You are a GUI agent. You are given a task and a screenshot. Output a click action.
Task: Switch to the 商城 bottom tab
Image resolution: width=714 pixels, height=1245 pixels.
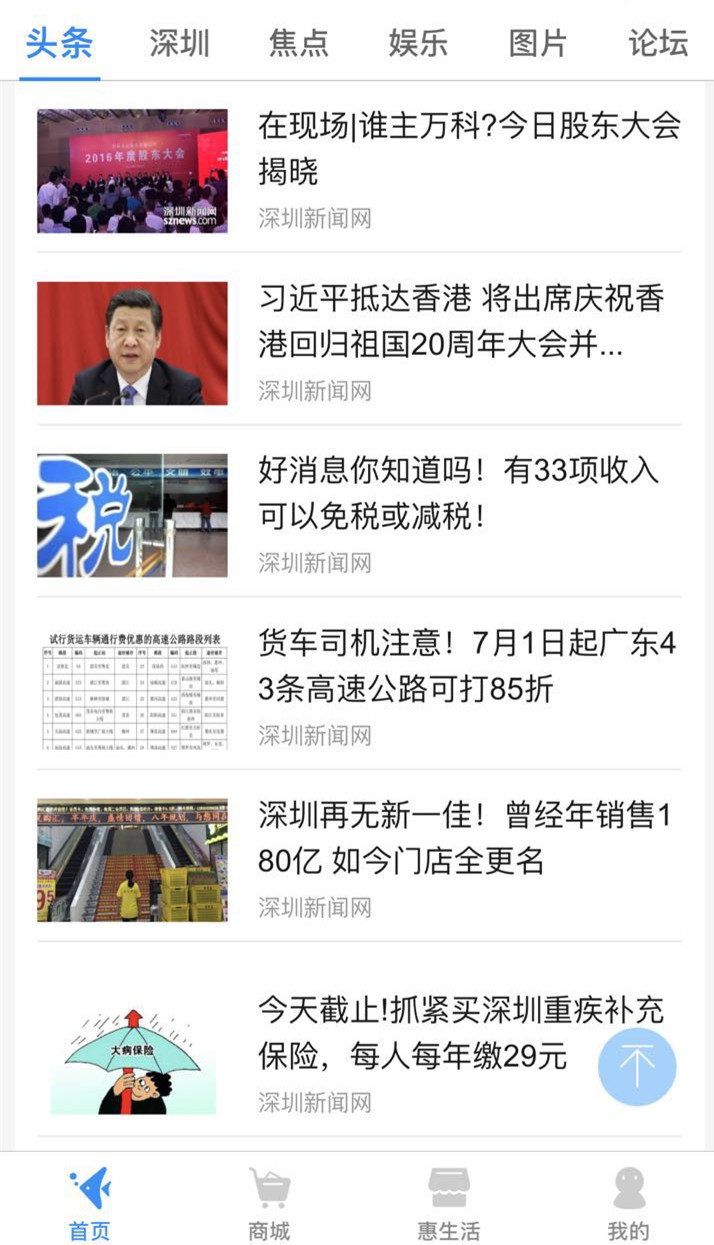pos(269,1203)
